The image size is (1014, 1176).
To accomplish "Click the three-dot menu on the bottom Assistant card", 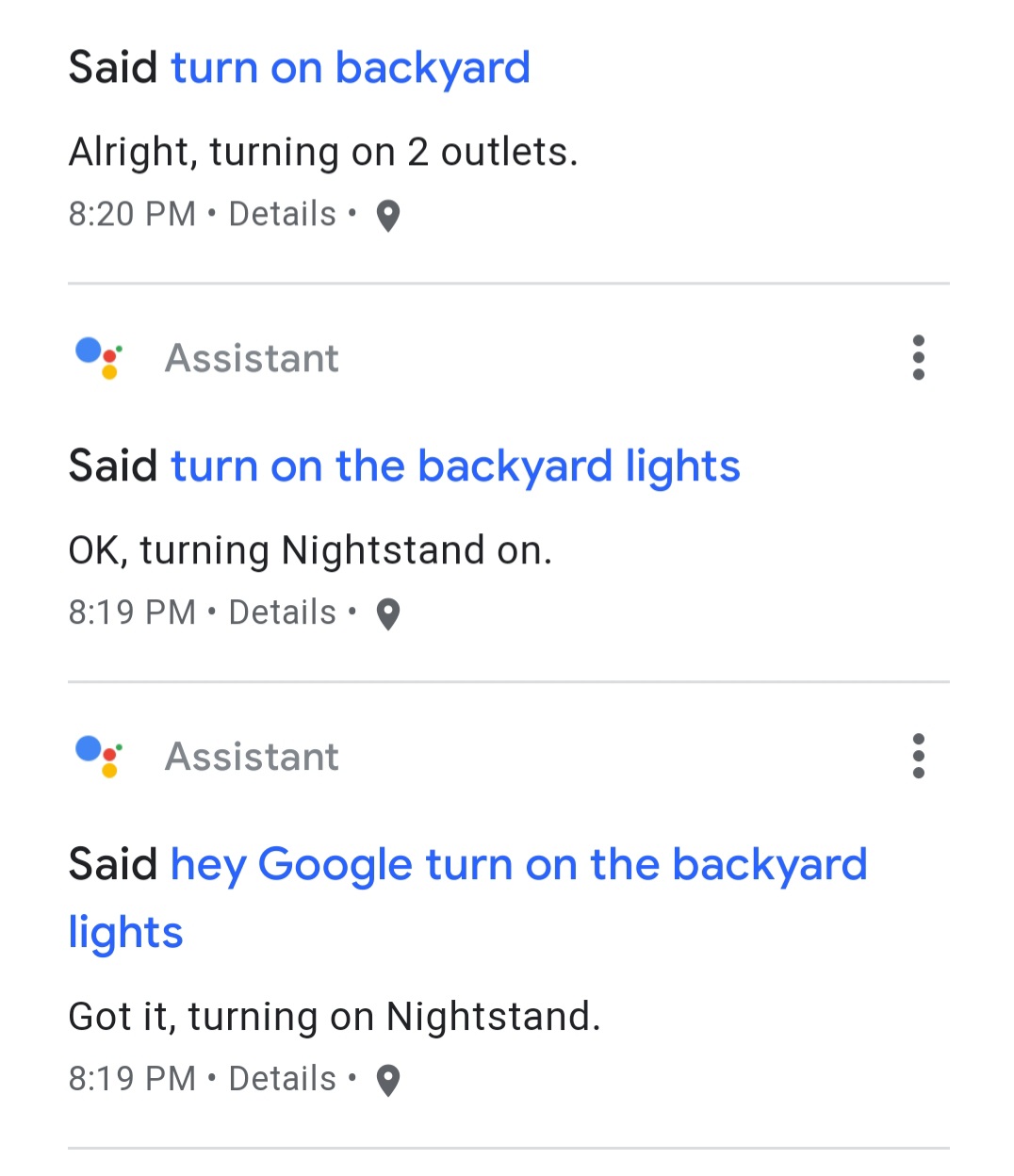I will click(x=918, y=757).
